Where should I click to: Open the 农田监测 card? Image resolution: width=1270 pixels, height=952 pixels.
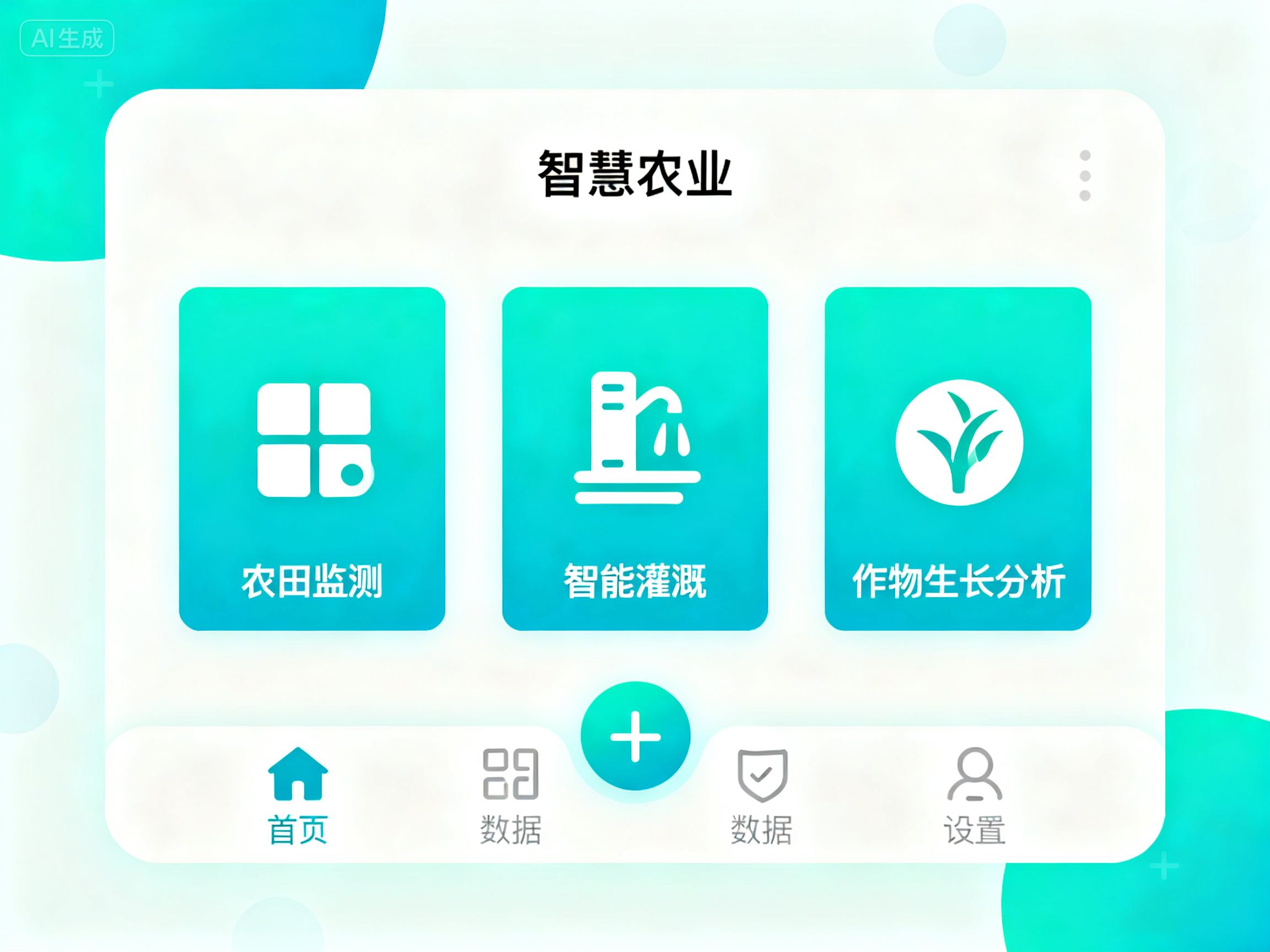pyautogui.click(x=313, y=458)
